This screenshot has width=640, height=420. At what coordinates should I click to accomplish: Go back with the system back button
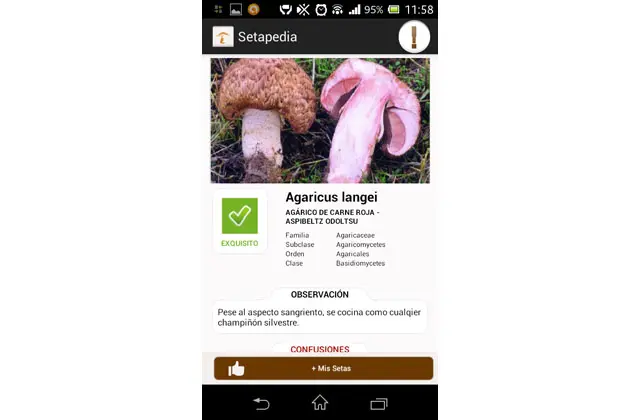click(261, 403)
